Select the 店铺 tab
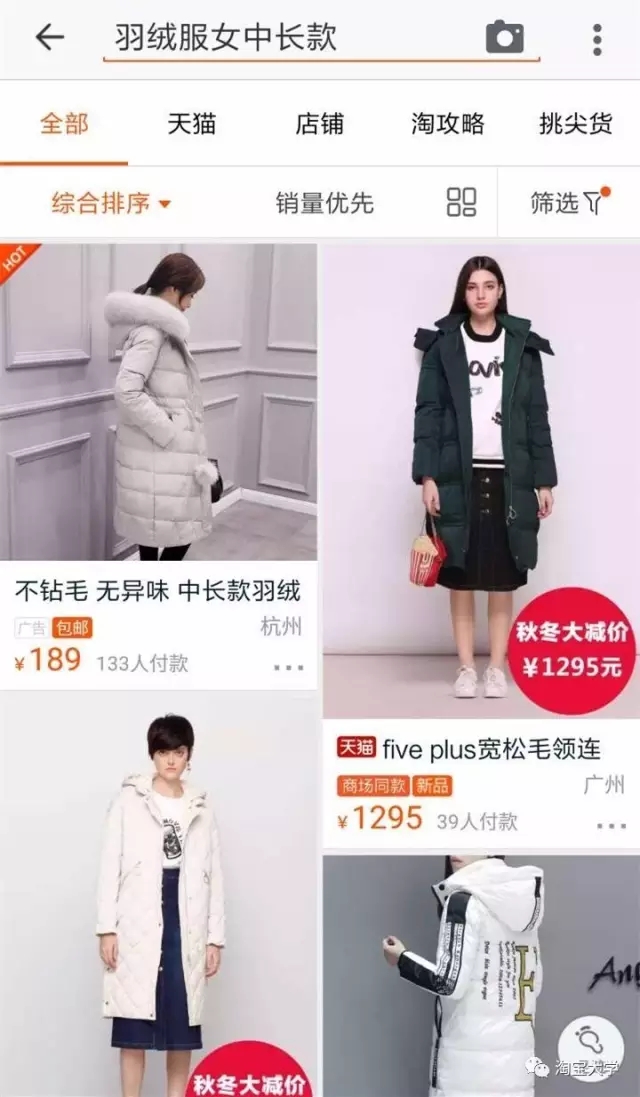 click(320, 124)
